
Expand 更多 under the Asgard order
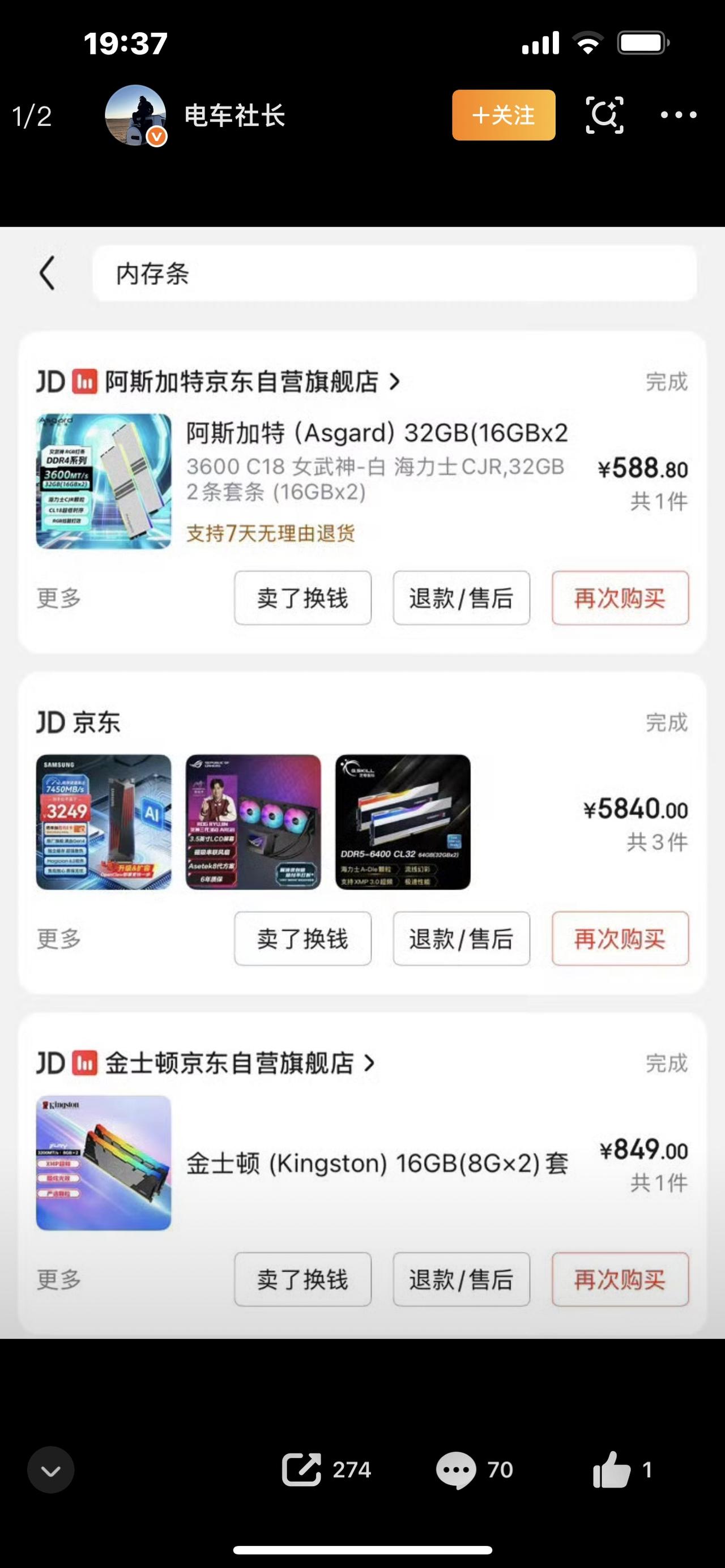(x=57, y=598)
